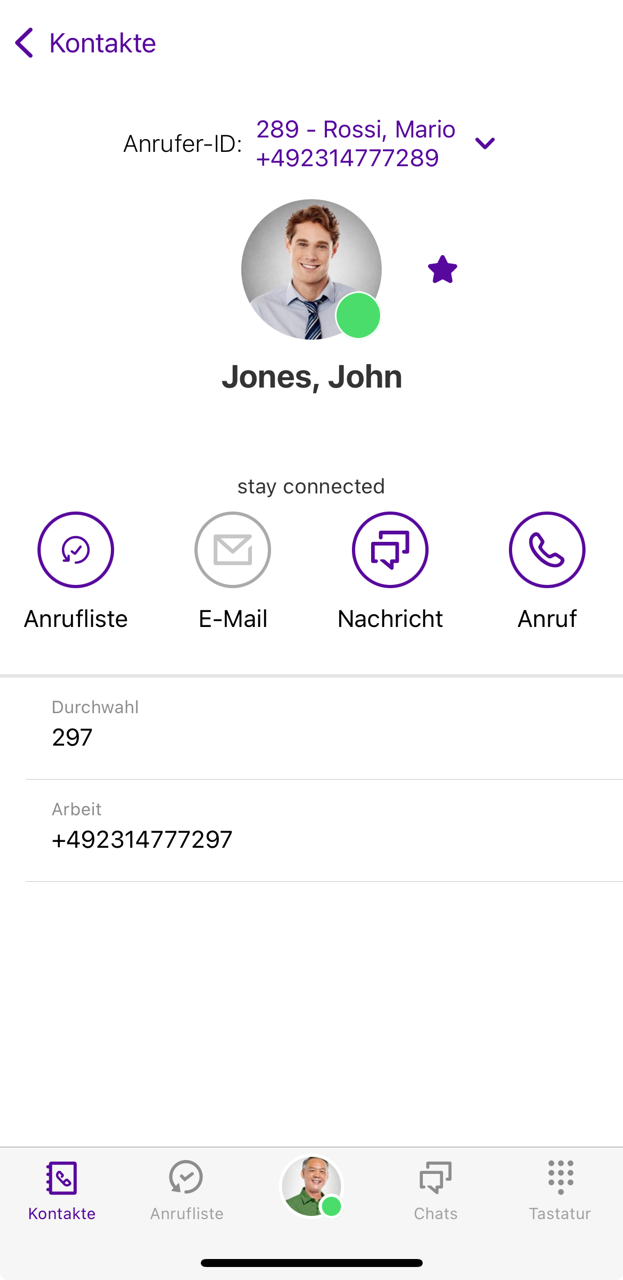
Task: Switch to the Chats tab
Action: 435,1190
